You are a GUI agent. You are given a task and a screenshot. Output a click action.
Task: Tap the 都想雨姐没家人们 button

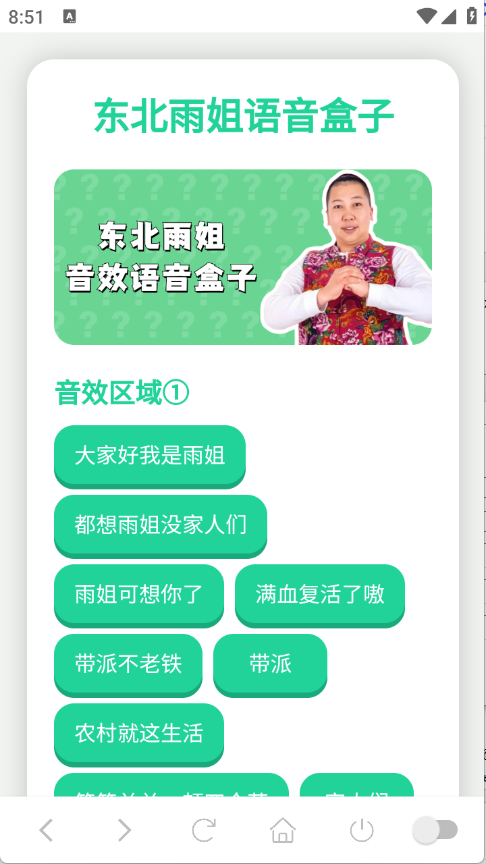160,526
